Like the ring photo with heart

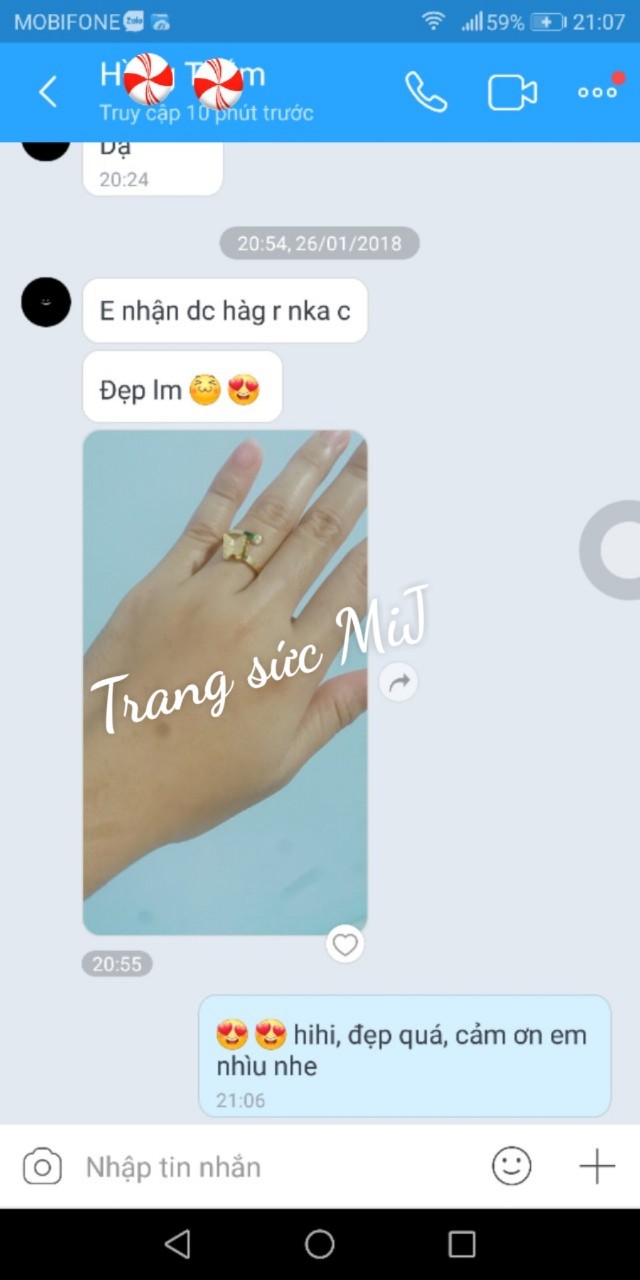pyautogui.click(x=345, y=944)
